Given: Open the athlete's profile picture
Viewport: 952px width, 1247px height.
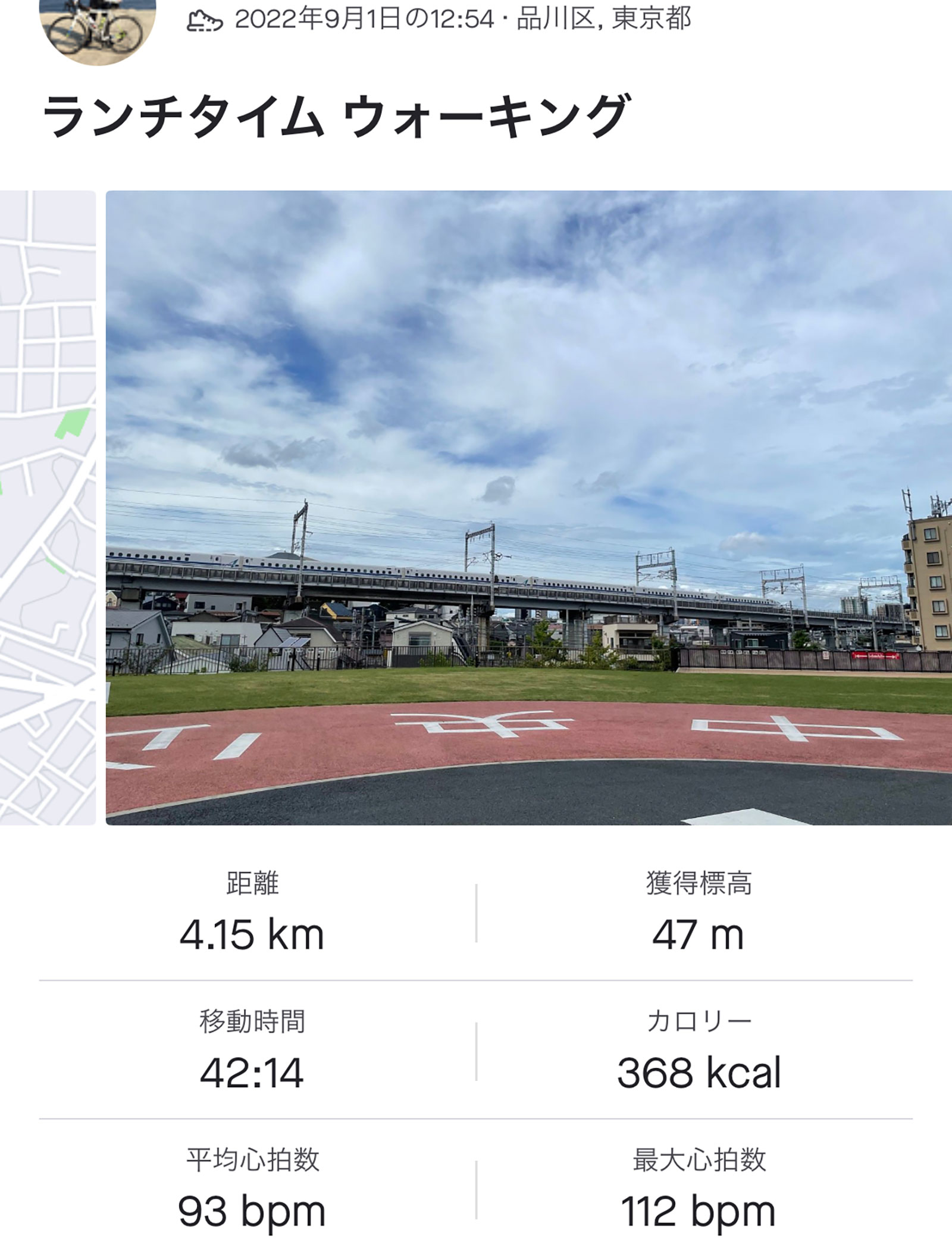Looking at the screenshot, I should [x=97, y=27].
